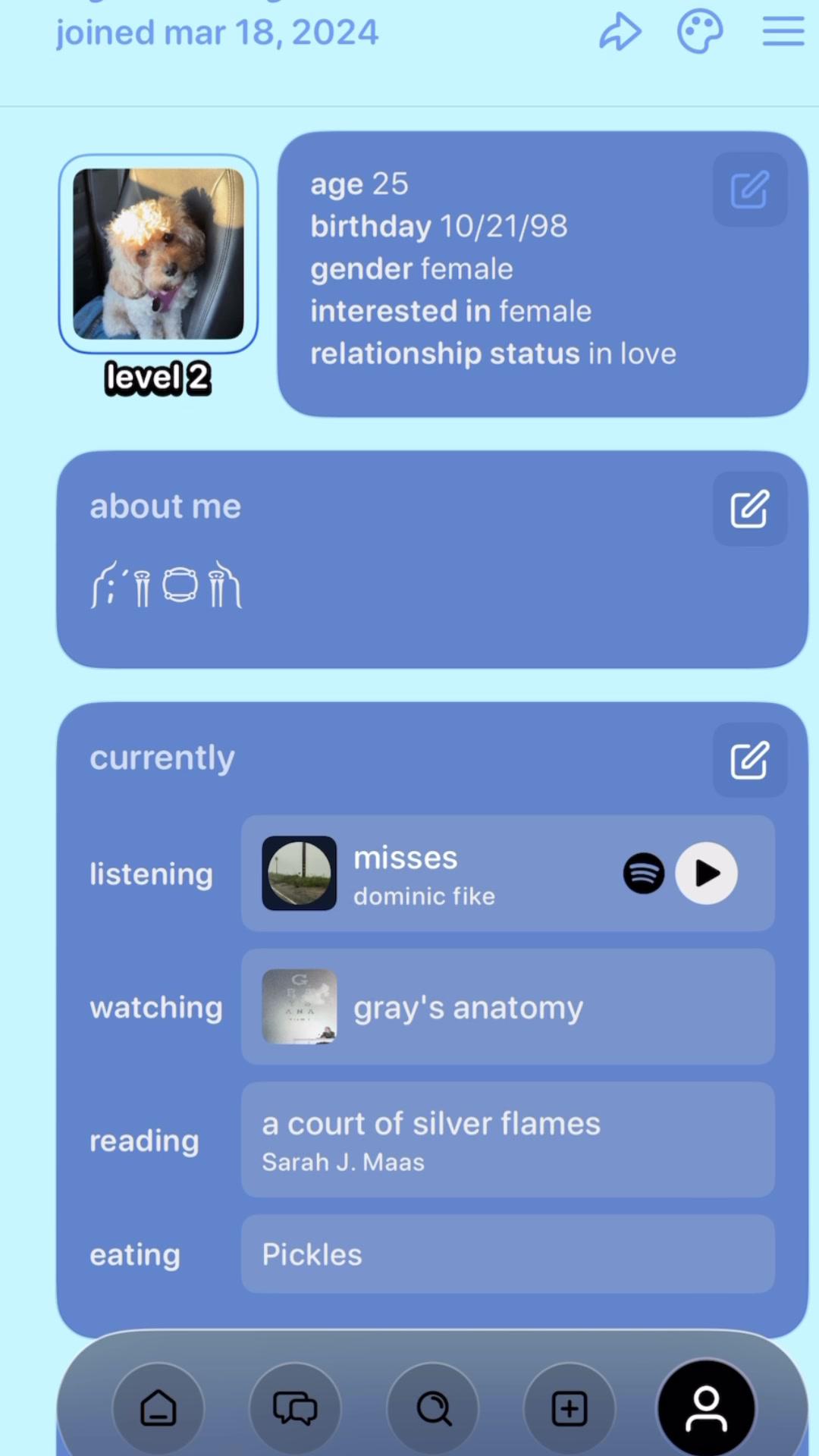This screenshot has width=819, height=1456.
Task: Select the profile icon in bottom navigation
Action: click(x=705, y=1407)
